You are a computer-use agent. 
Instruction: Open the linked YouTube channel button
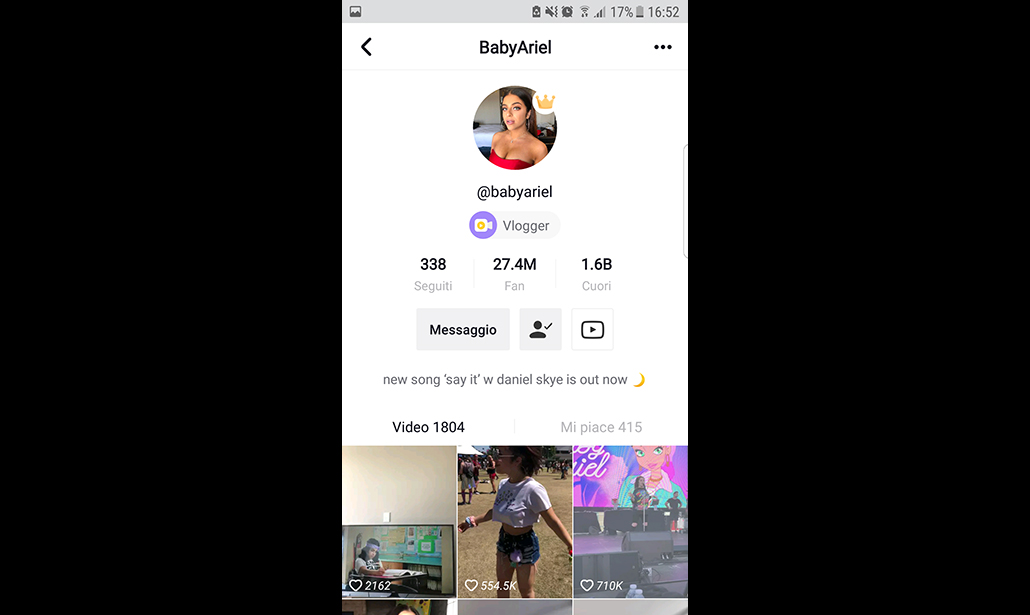(x=592, y=329)
